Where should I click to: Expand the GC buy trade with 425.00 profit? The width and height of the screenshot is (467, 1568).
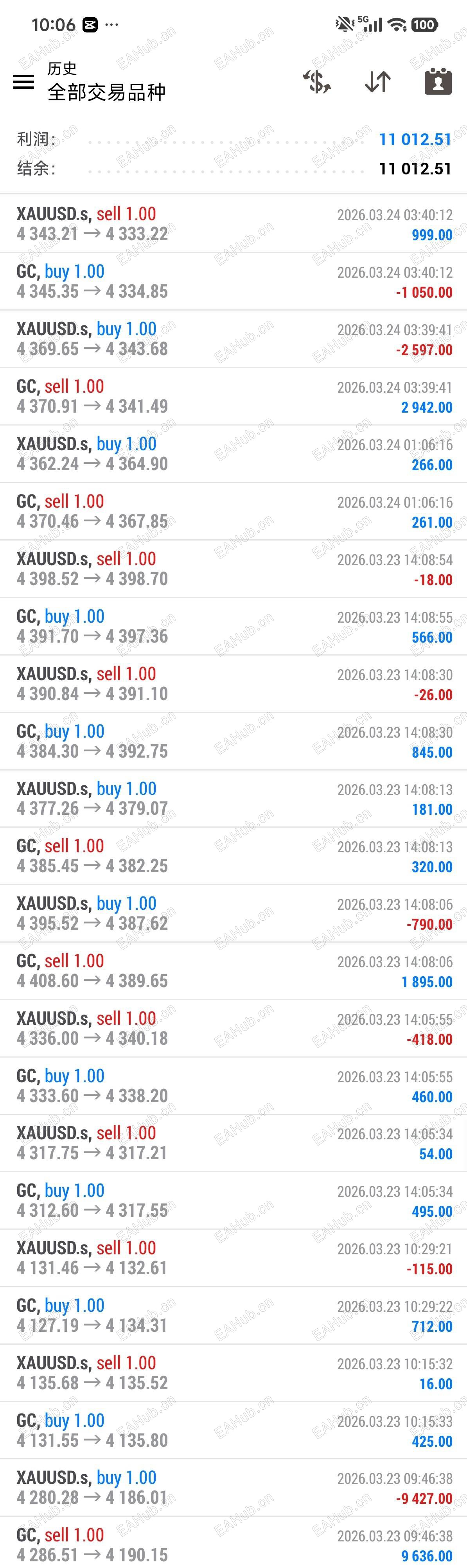pyautogui.click(x=234, y=1430)
